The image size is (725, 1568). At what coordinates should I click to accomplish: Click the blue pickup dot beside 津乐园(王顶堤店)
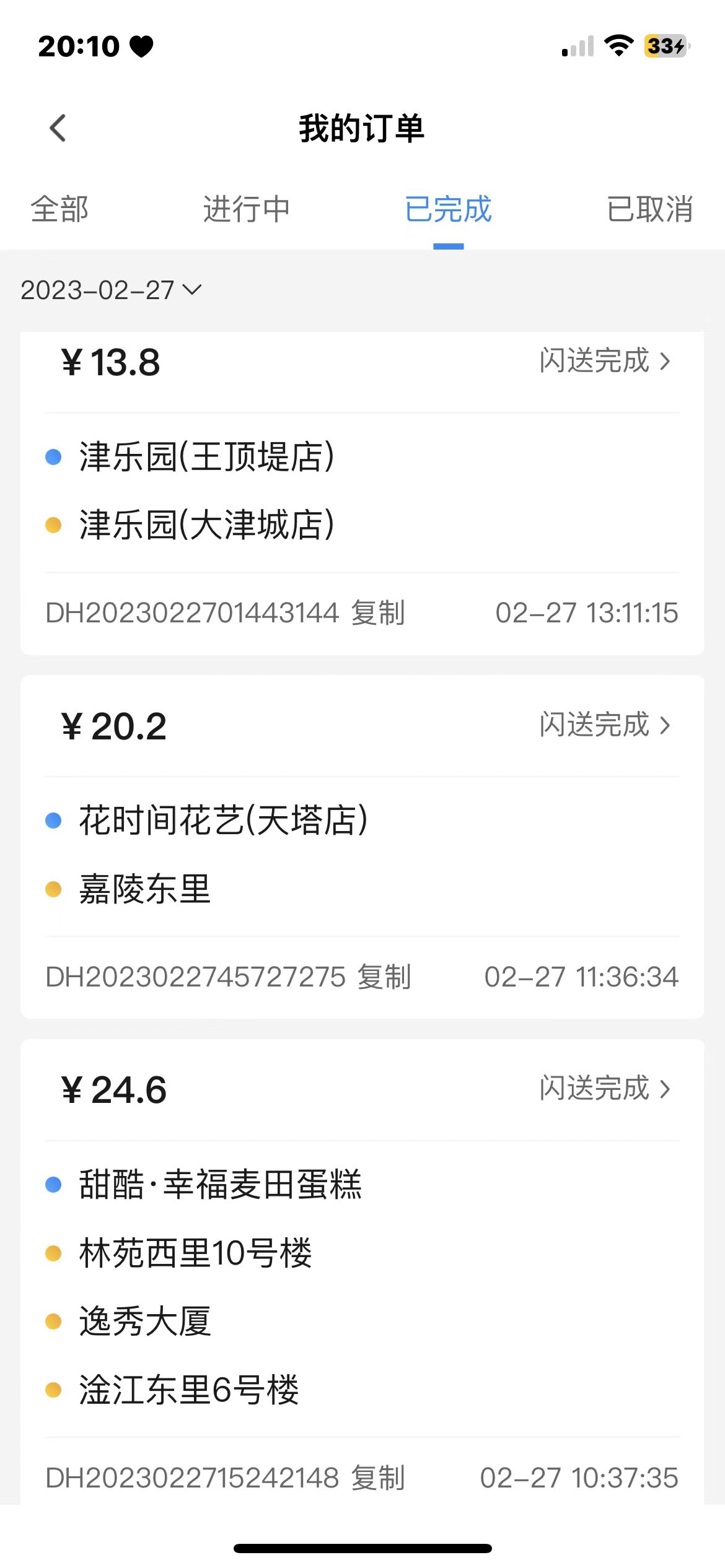click(x=55, y=456)
